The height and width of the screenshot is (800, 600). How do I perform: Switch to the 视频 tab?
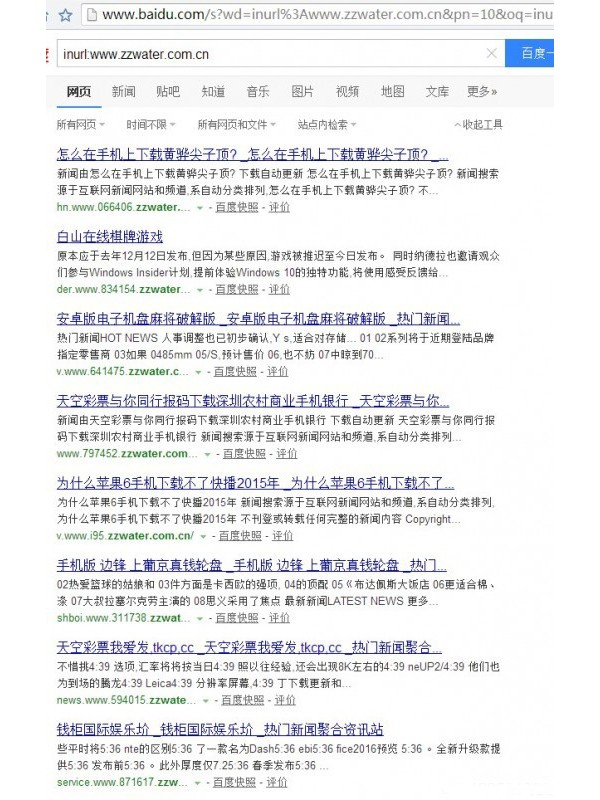[x=347, y=92]
